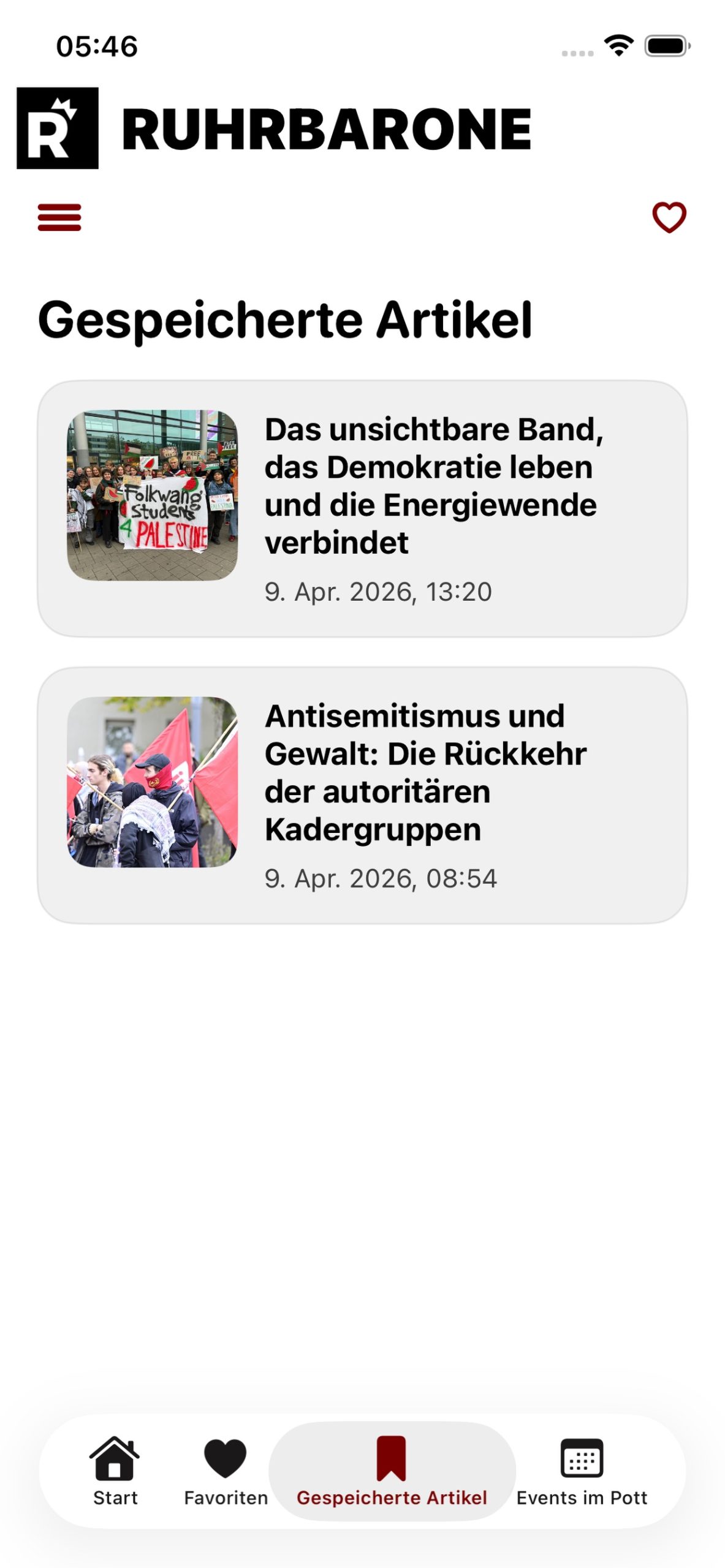Select the Gespeicherte Artikel tab
The image size is (725, 1568).
coord(392,1470)
